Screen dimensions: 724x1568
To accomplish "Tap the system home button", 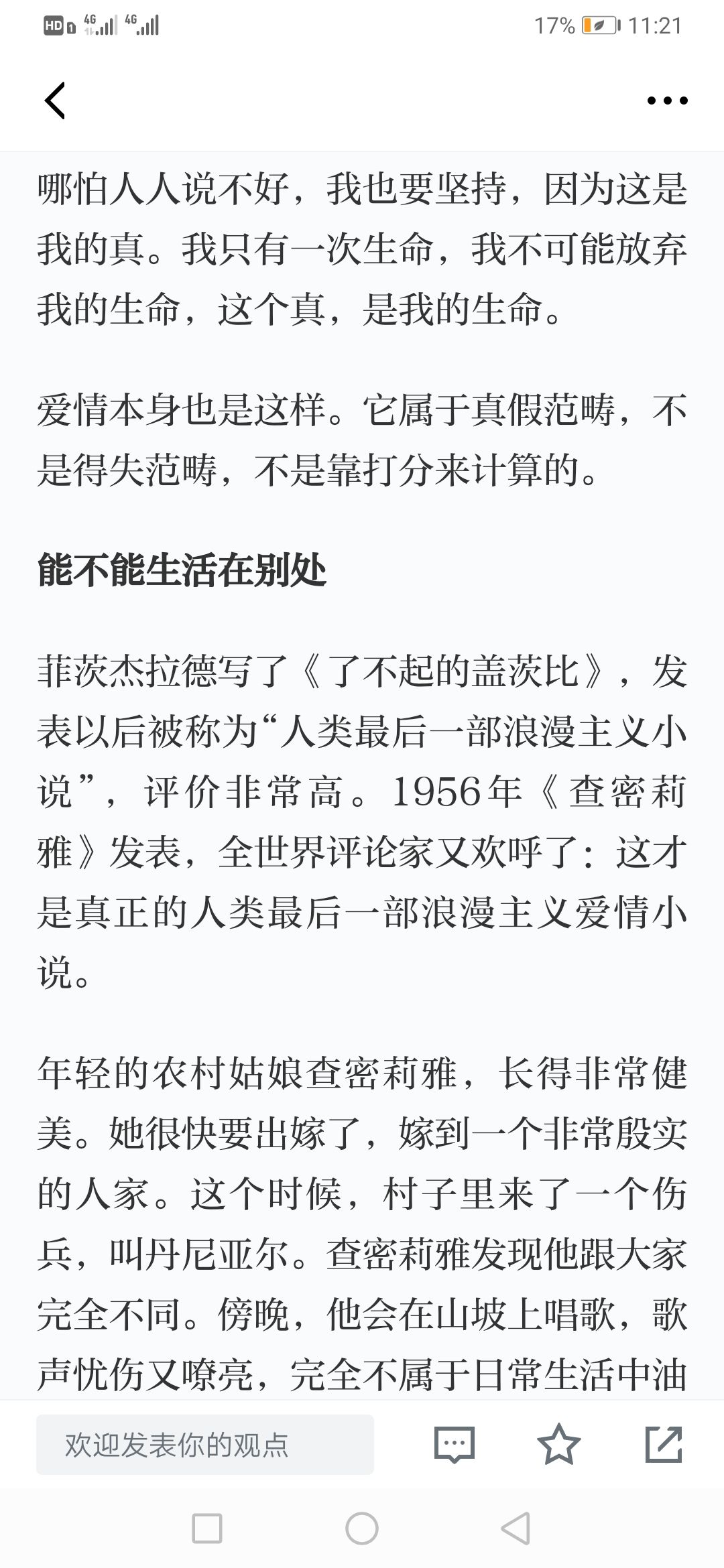I will click(x=362, y=1529).
